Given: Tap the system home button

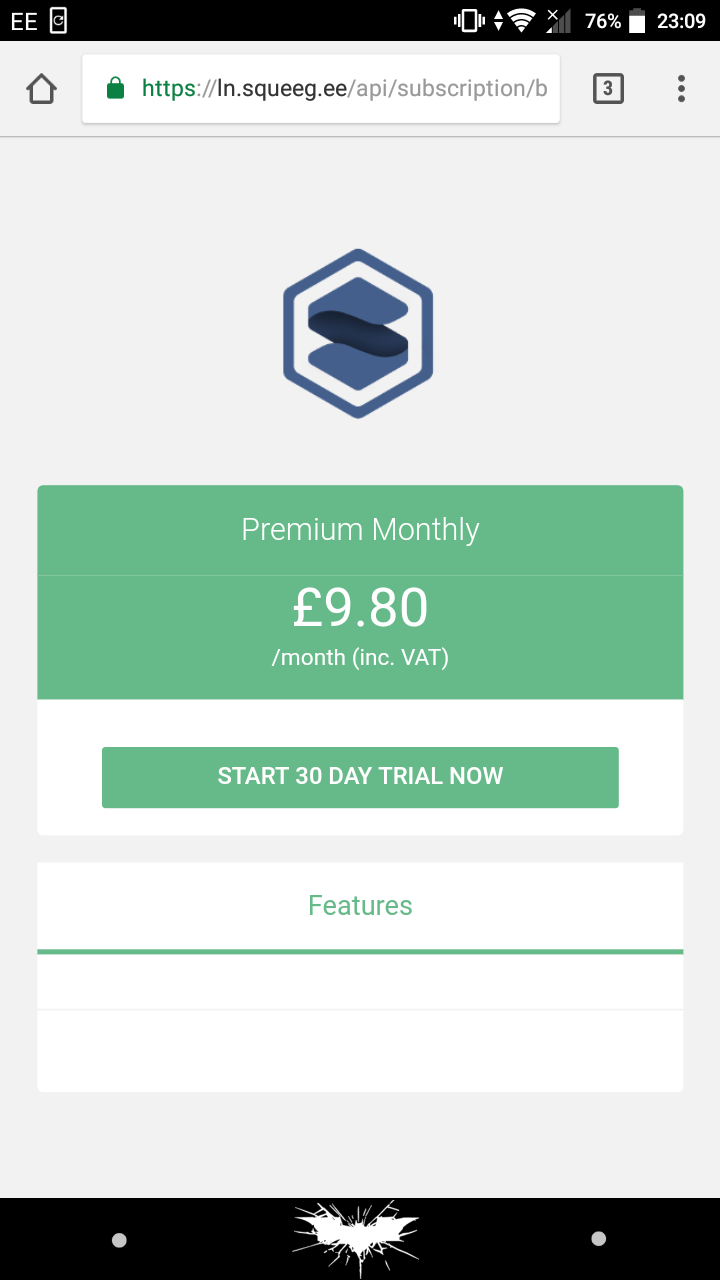Looking at the screenshot, I should pyautogui.click(x=356, y=1239).
